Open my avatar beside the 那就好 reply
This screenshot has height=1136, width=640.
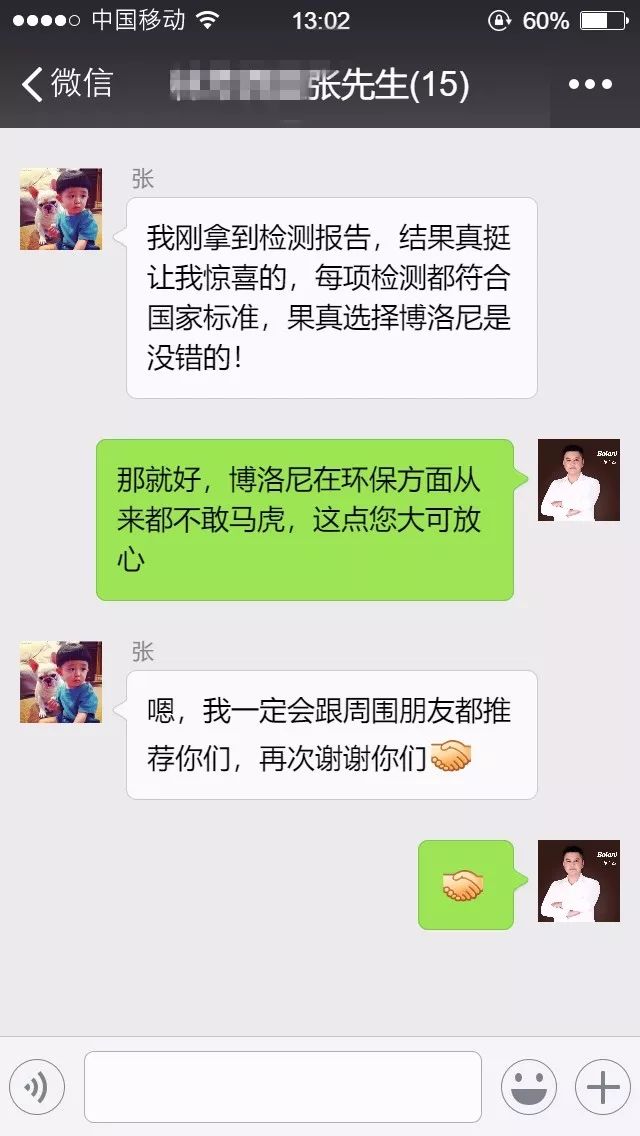tap(579, 480)
